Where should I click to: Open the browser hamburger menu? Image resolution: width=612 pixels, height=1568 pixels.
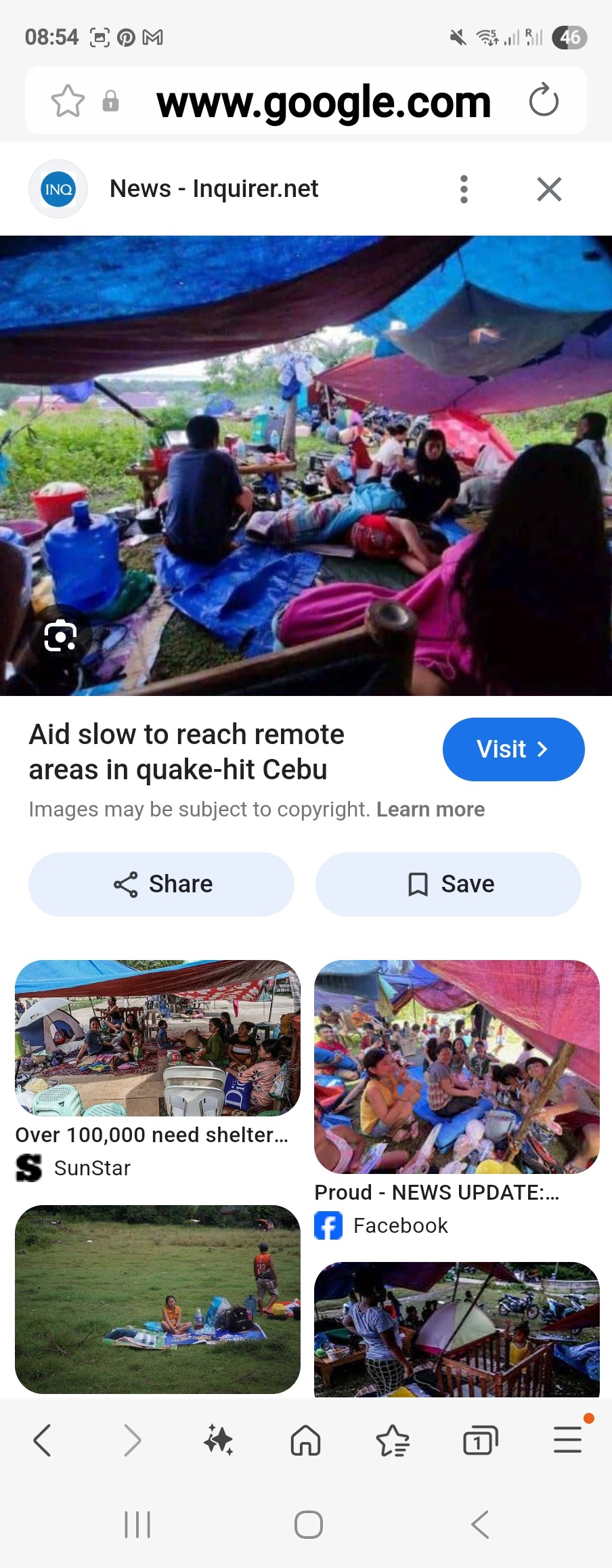(567, 1440)
